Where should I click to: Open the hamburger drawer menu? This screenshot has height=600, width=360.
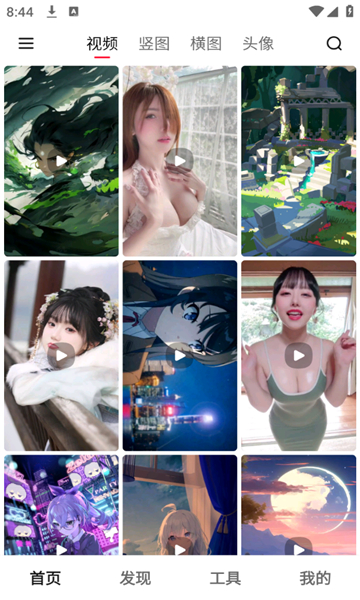pyautogui.click(x=26, y=43)
